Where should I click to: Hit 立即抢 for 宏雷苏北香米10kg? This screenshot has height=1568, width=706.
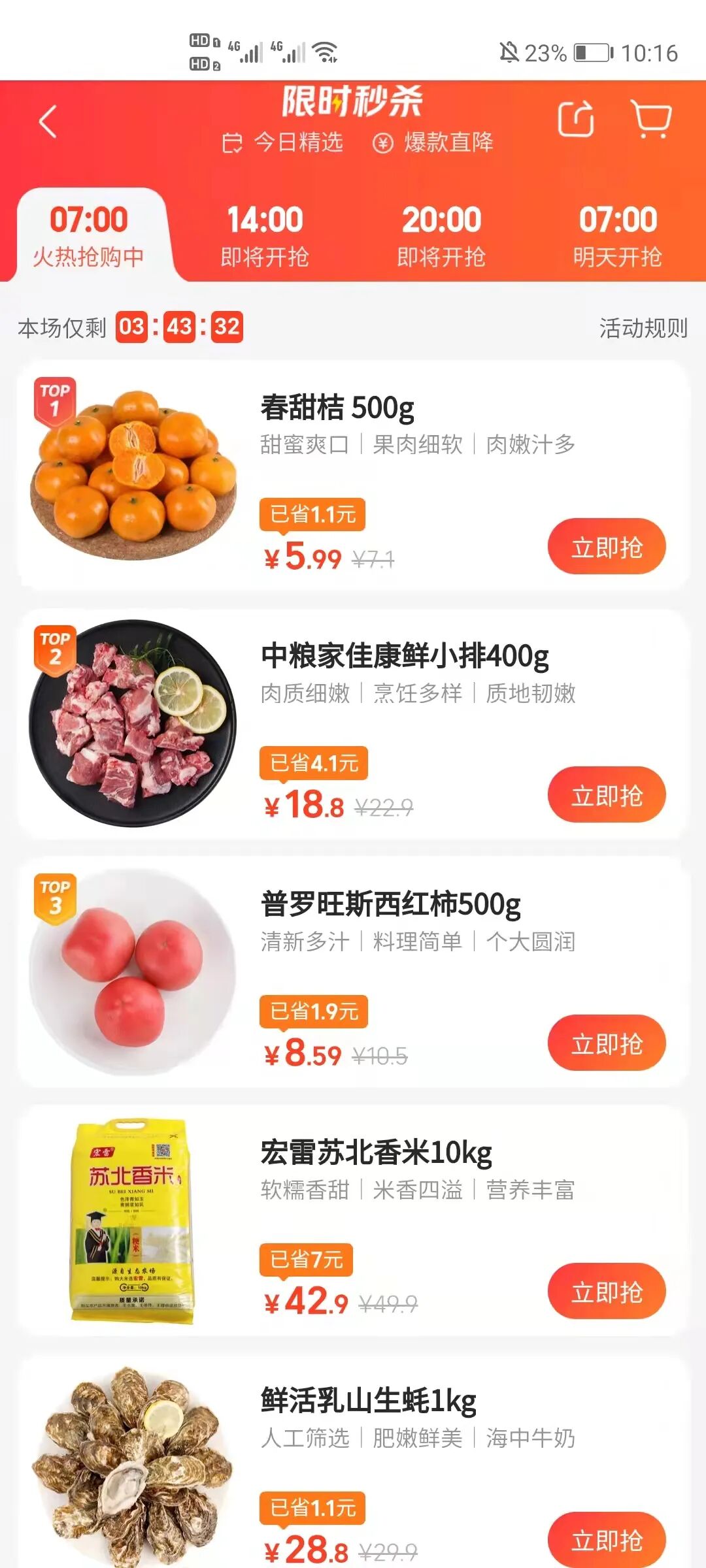[x=607, y=1292]
